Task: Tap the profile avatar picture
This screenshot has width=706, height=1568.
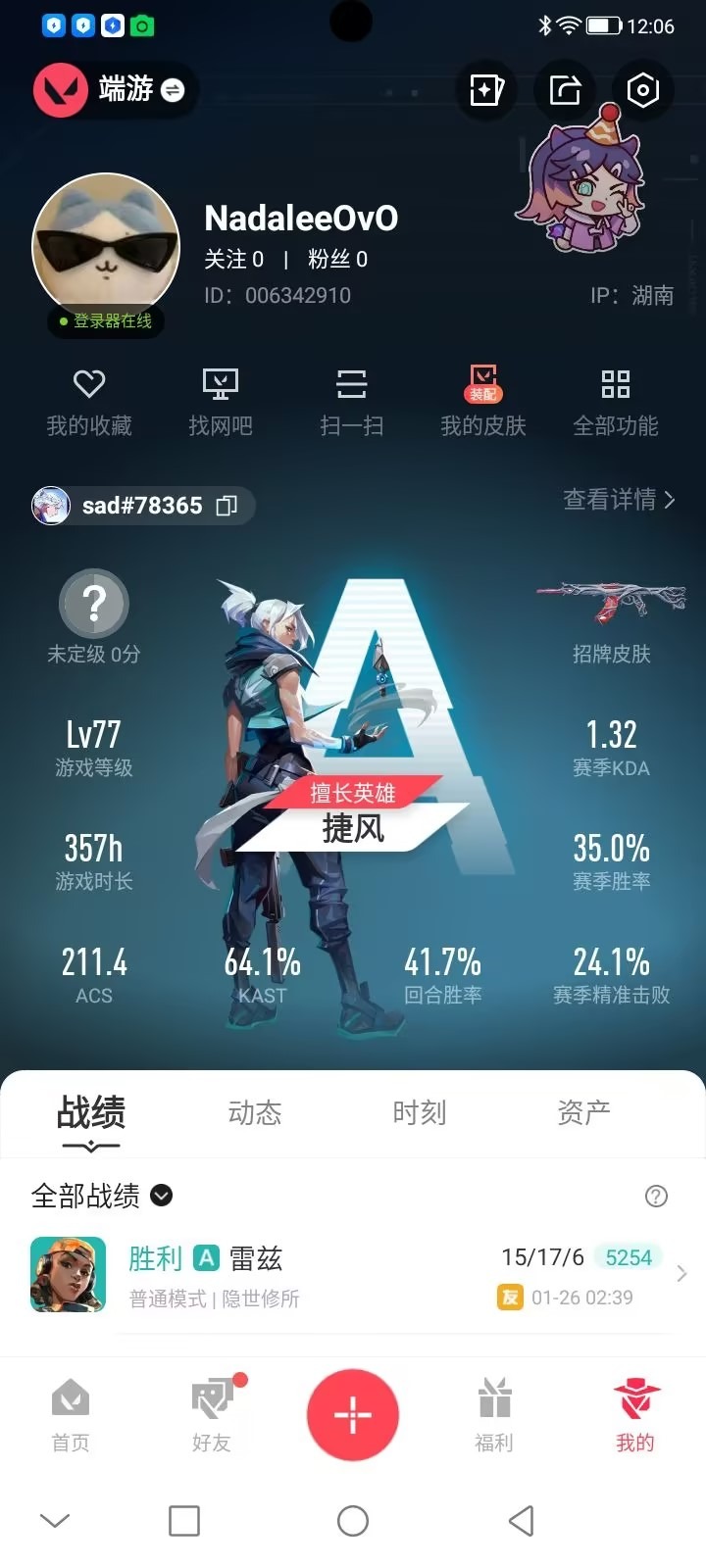Action: tap(106, 246)
